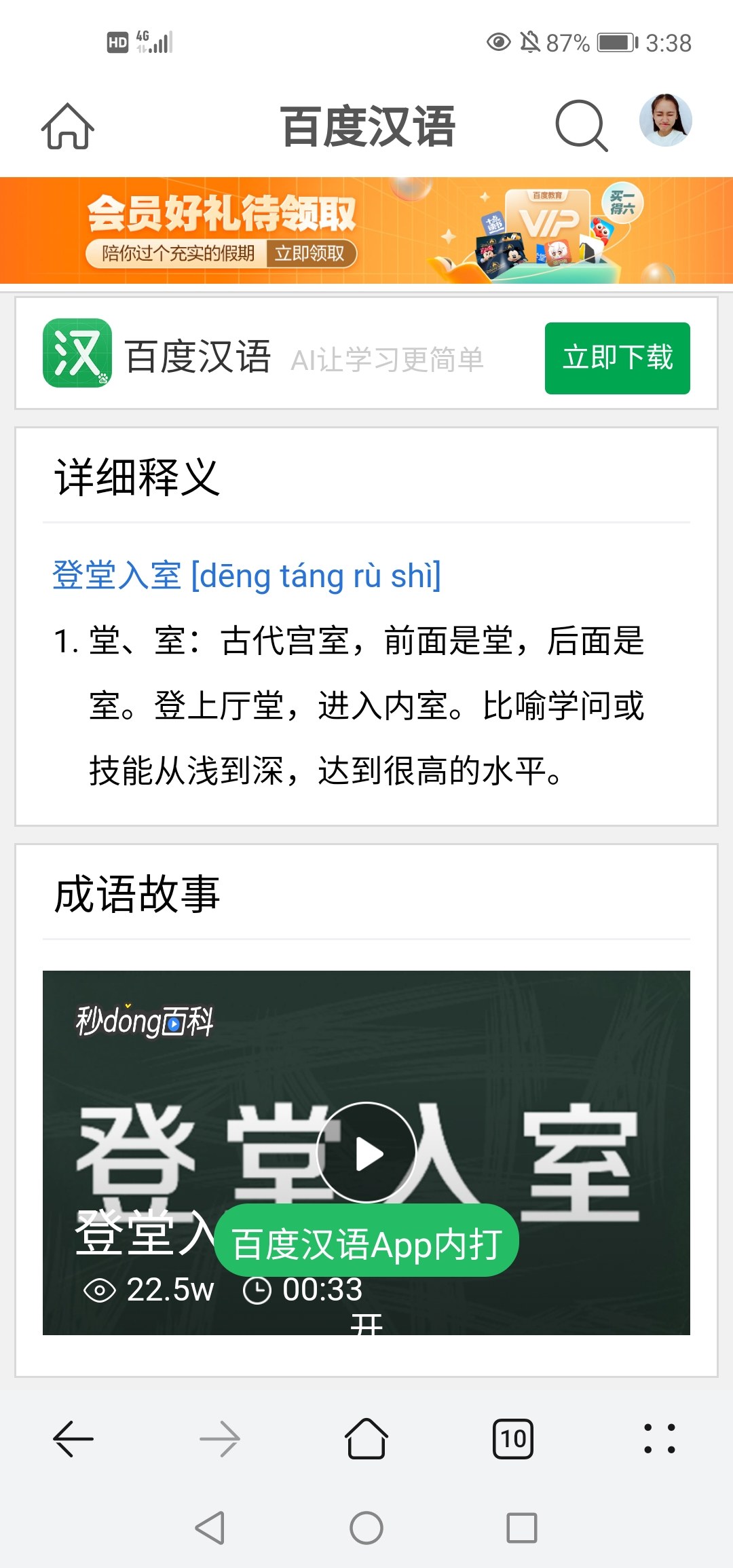Go forward in the browser toolbar
This screenshot has width=733, height=1568.
coord(220,1439)
